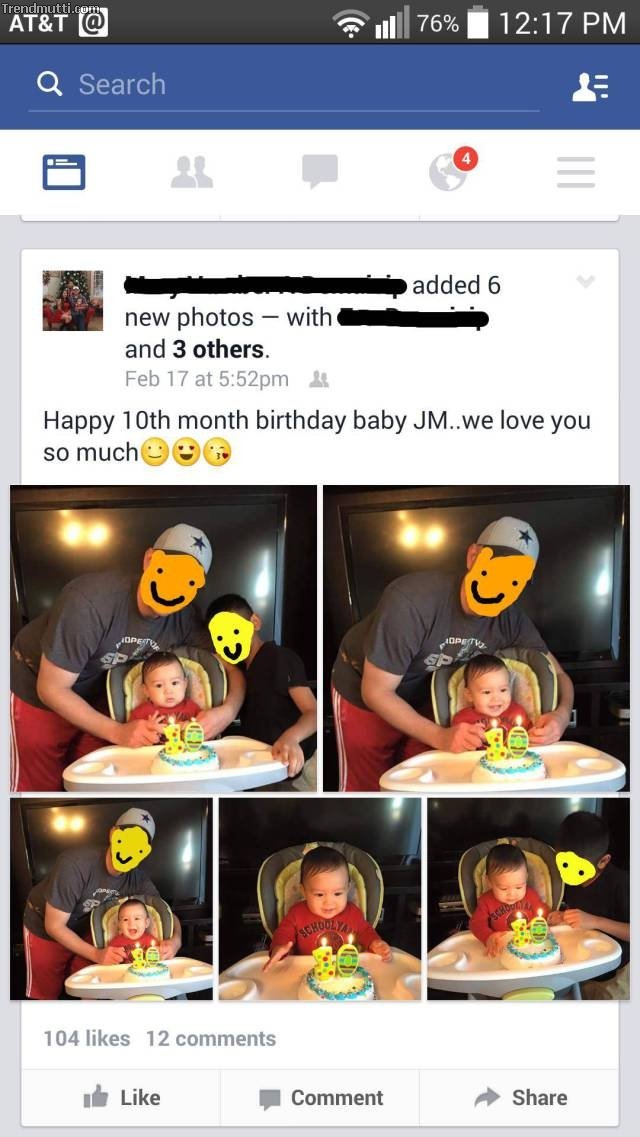Switch to the News Feed tab
This screenshot has width=640, height=1137.
click(x=64, y=172)
